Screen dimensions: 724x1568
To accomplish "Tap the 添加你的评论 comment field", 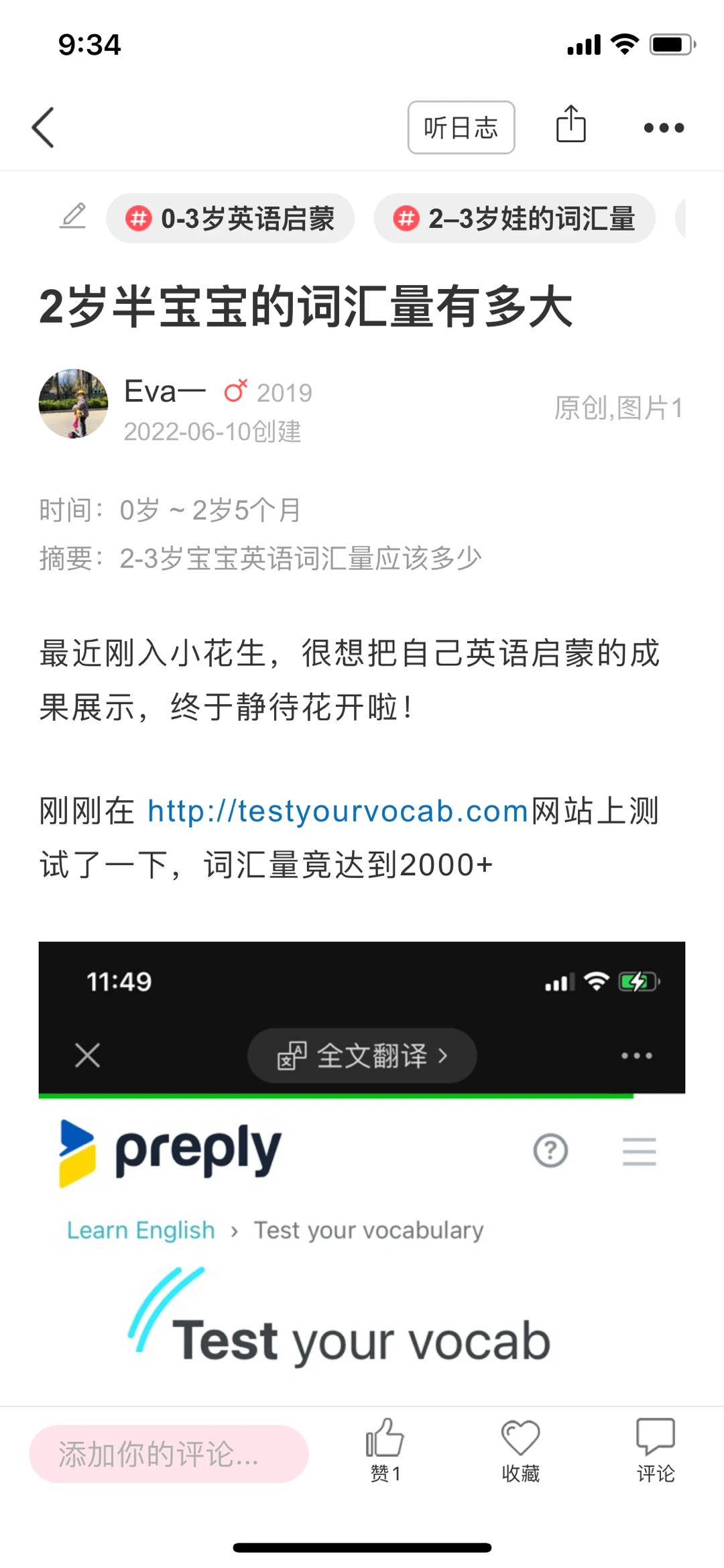I will (x=169, y=1454).
